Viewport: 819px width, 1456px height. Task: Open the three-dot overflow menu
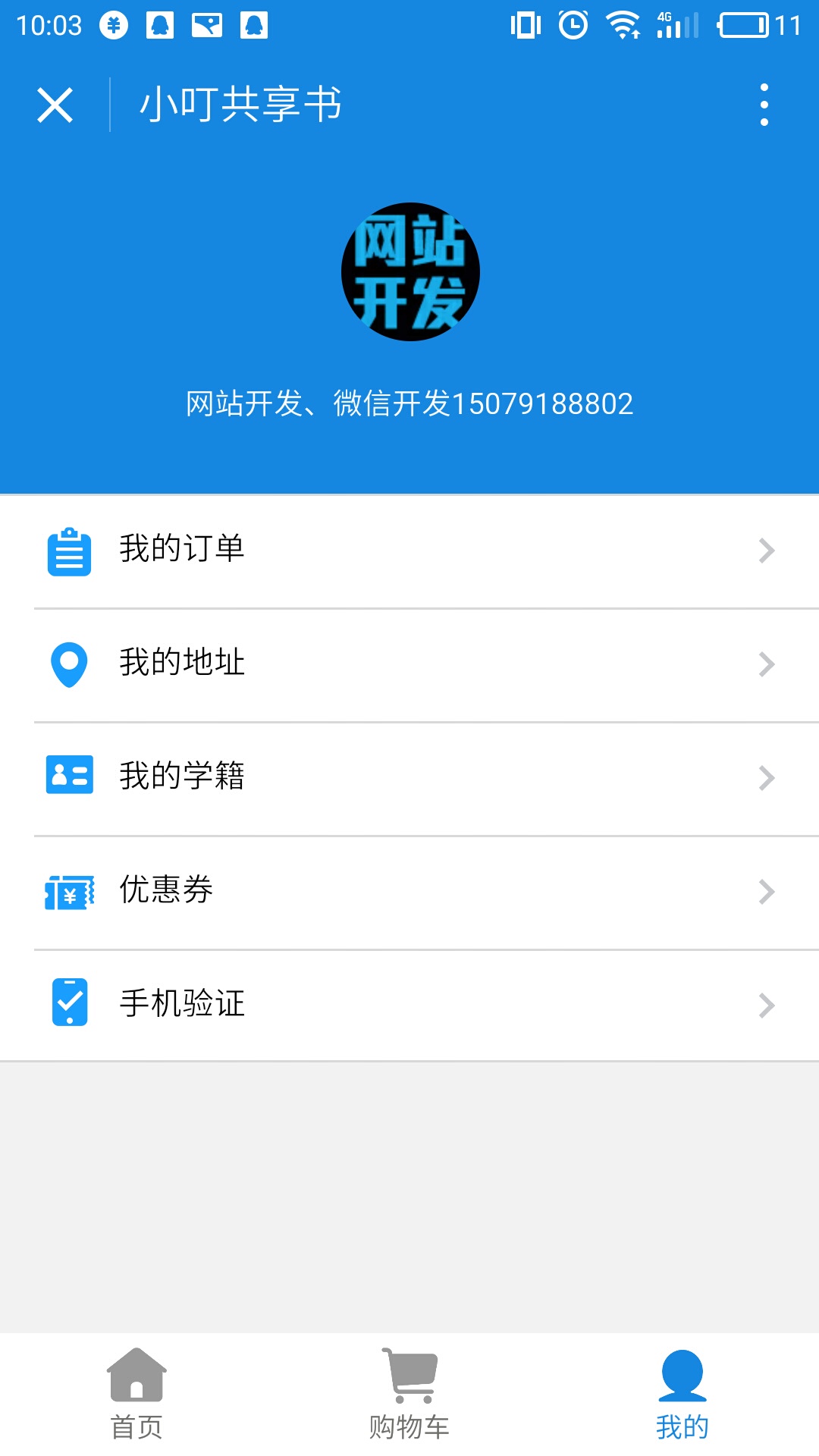click(x=764, y=105)
